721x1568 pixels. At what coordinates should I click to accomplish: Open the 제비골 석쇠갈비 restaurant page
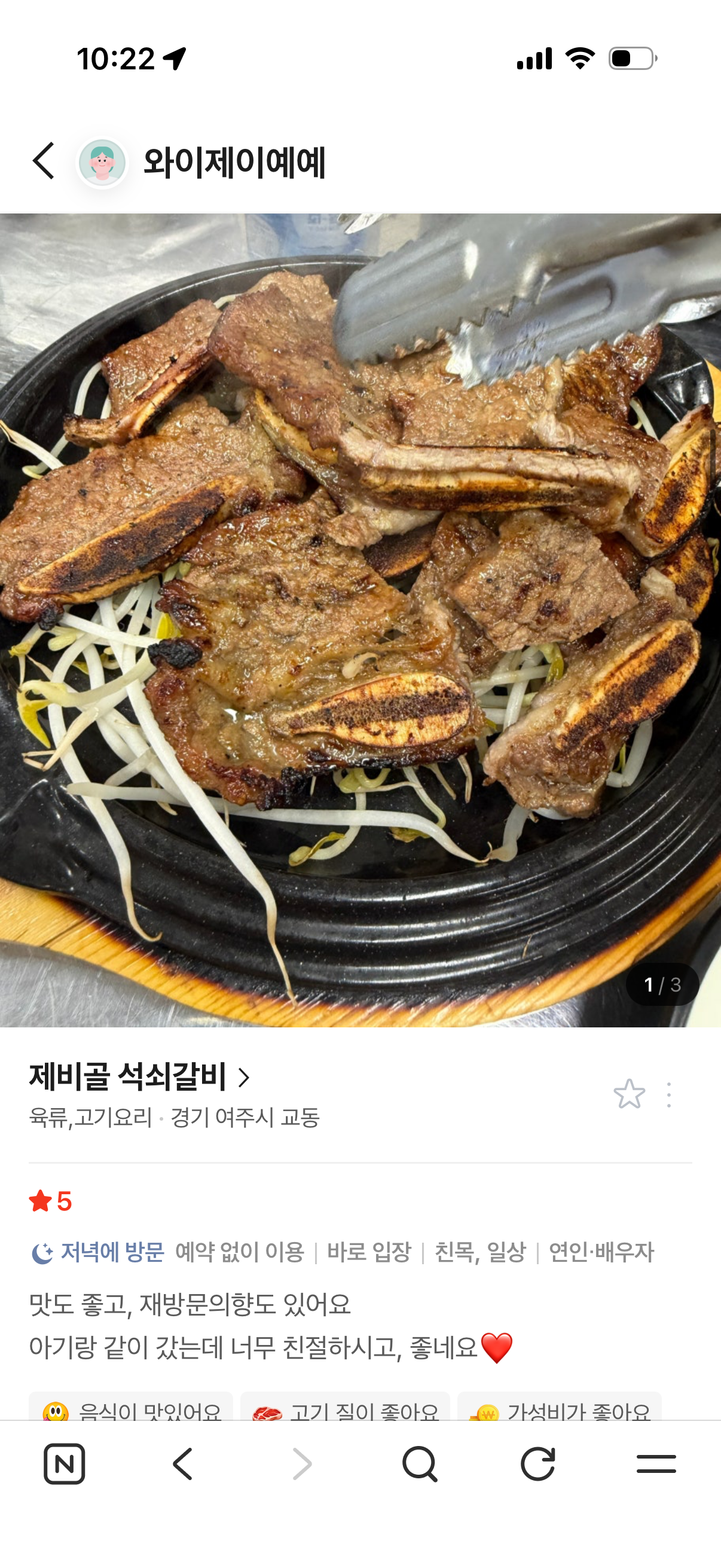tap(139, 1076)
